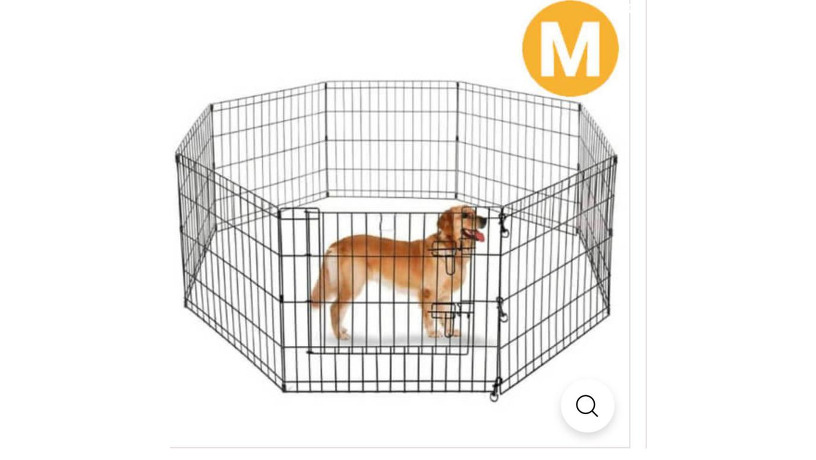Open the dog playpen product image
Viewport: 816px width, 460px height.
[x=397, y=240]
